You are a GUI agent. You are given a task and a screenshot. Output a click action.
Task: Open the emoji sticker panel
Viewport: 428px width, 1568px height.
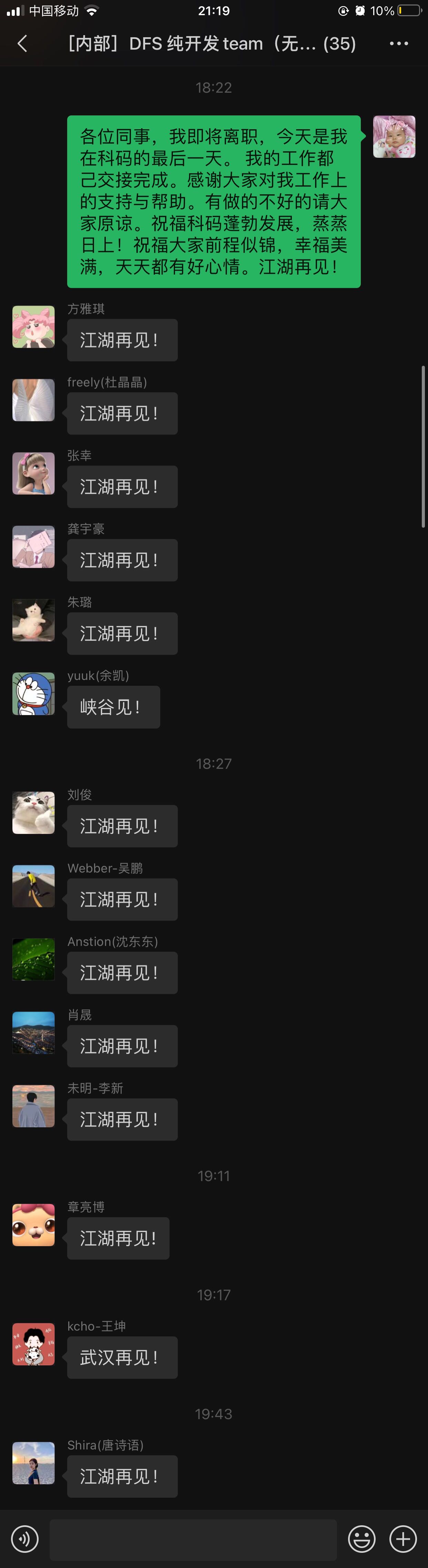tap(361, 1539)
